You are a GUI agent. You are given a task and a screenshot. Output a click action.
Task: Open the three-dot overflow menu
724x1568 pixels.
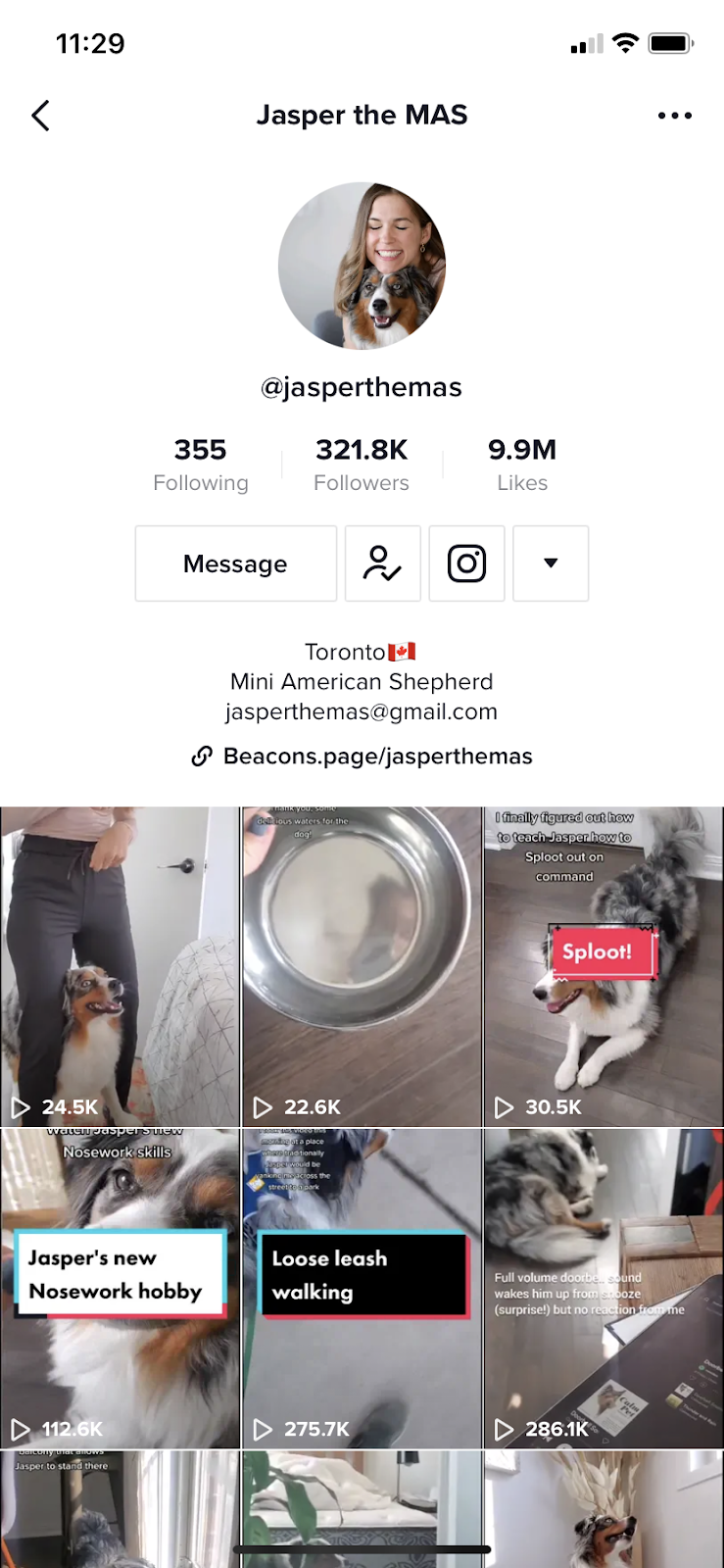674,116
